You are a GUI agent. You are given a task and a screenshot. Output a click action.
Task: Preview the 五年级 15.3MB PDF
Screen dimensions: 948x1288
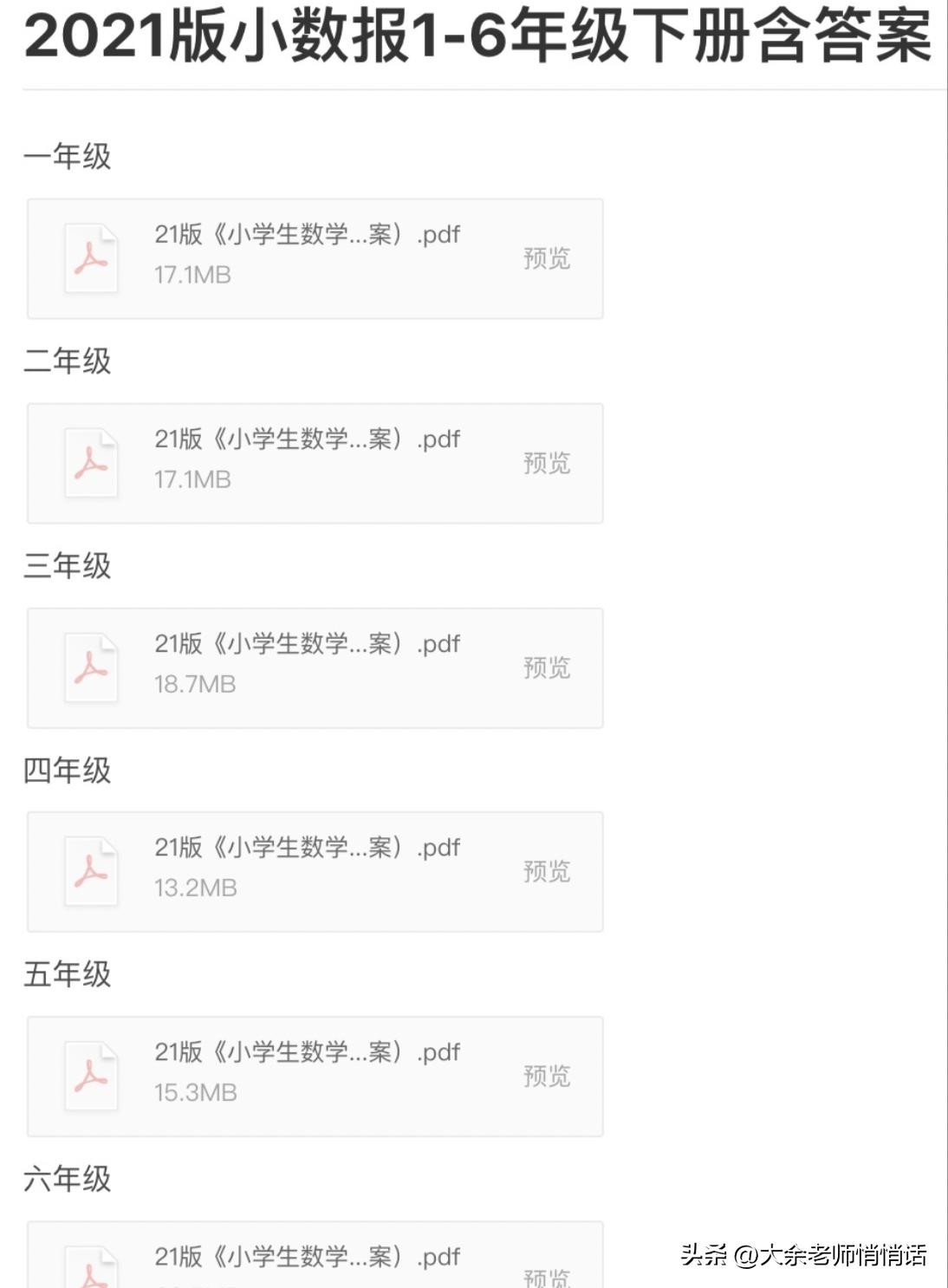tap(546, 1076)
